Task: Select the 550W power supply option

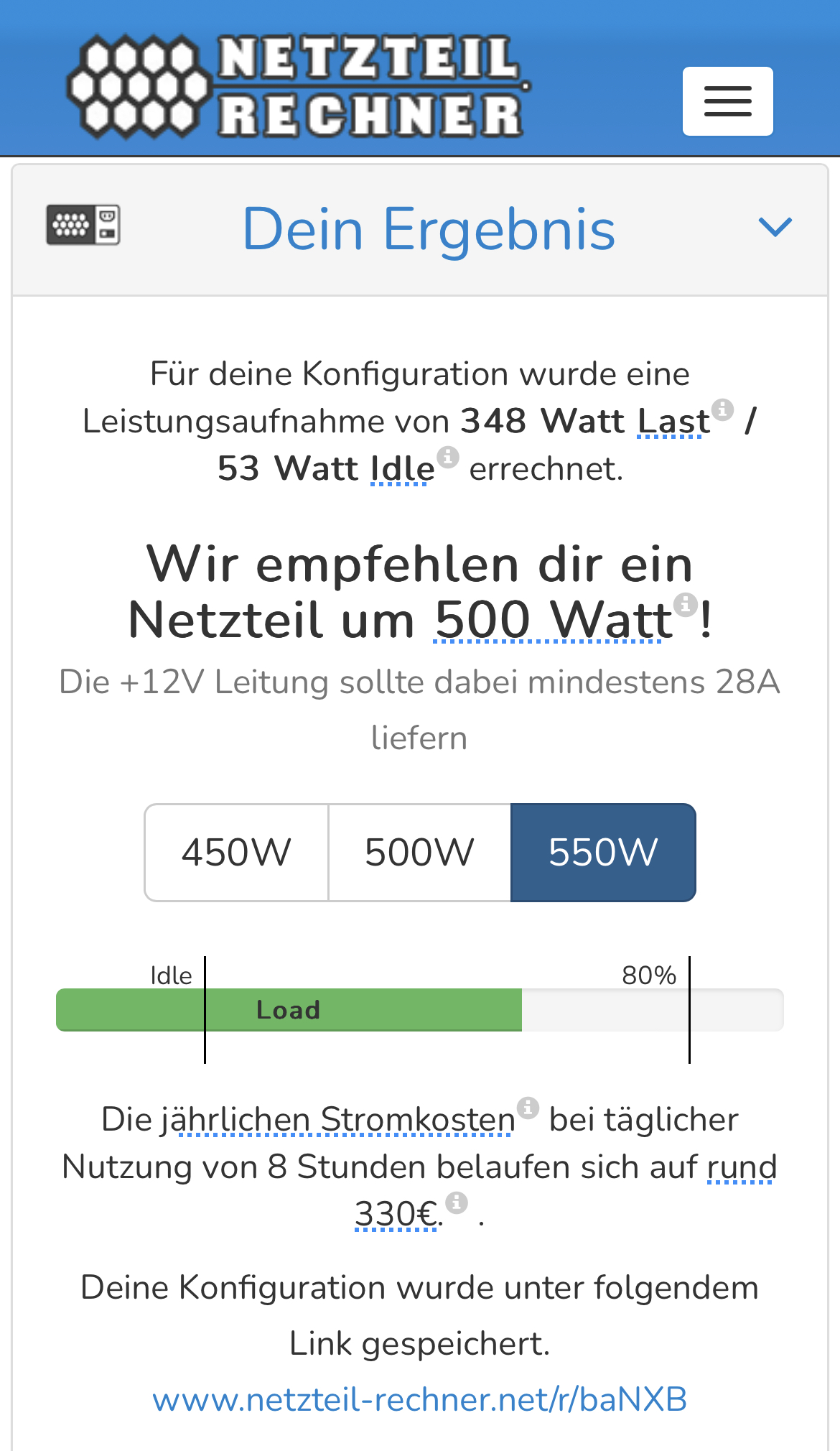Action: 603,853
